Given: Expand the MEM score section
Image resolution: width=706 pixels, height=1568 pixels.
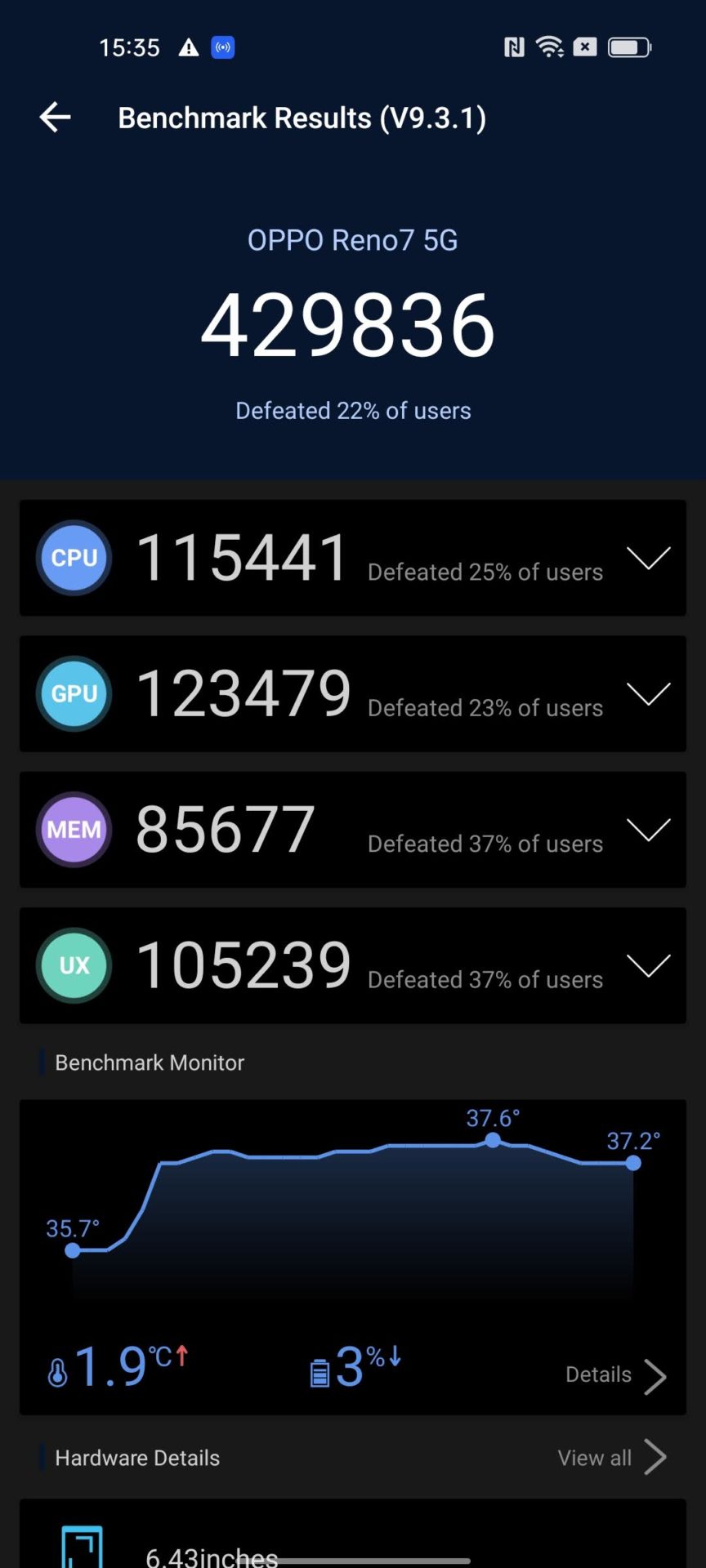Looking at the screenshot, I should 648,830.
